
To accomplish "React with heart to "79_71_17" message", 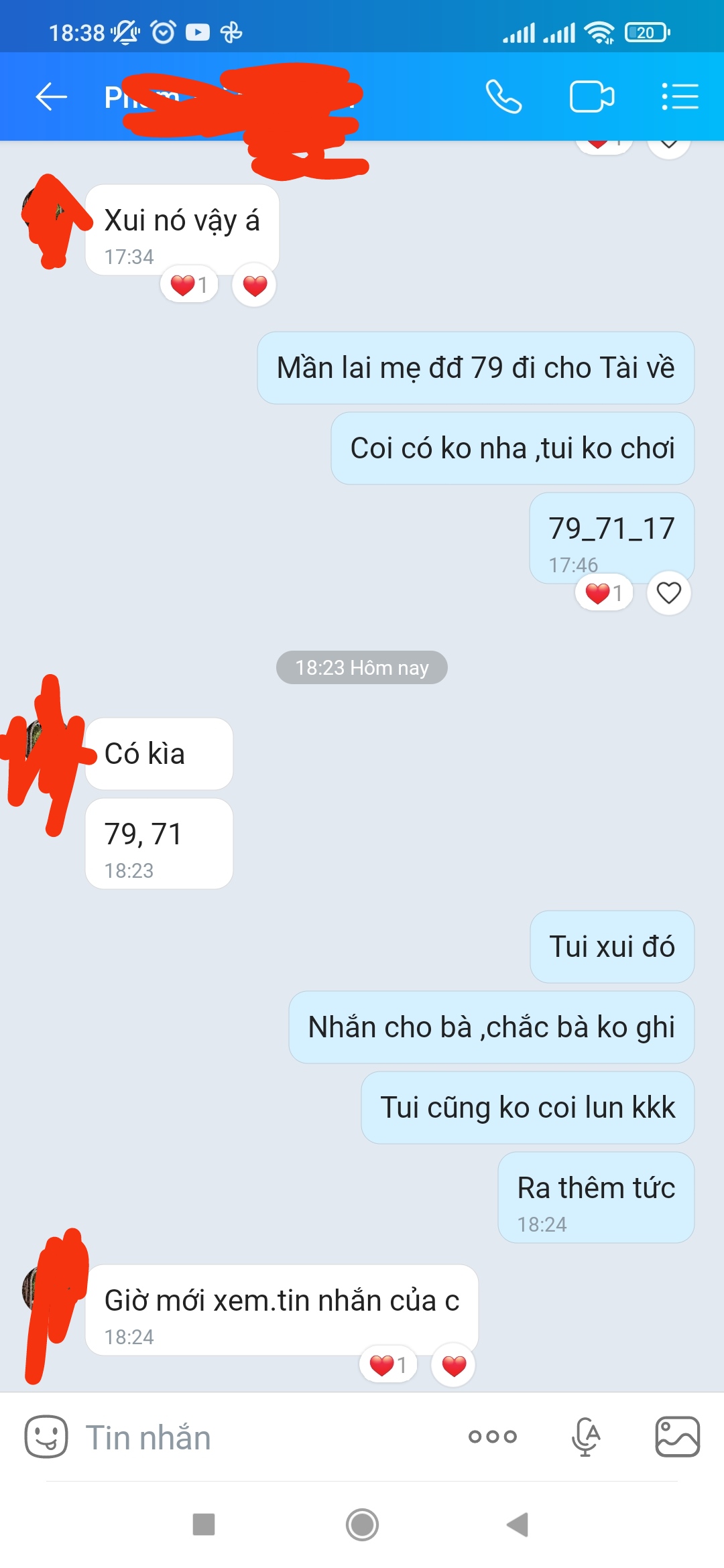I will [x=668, y=593].
